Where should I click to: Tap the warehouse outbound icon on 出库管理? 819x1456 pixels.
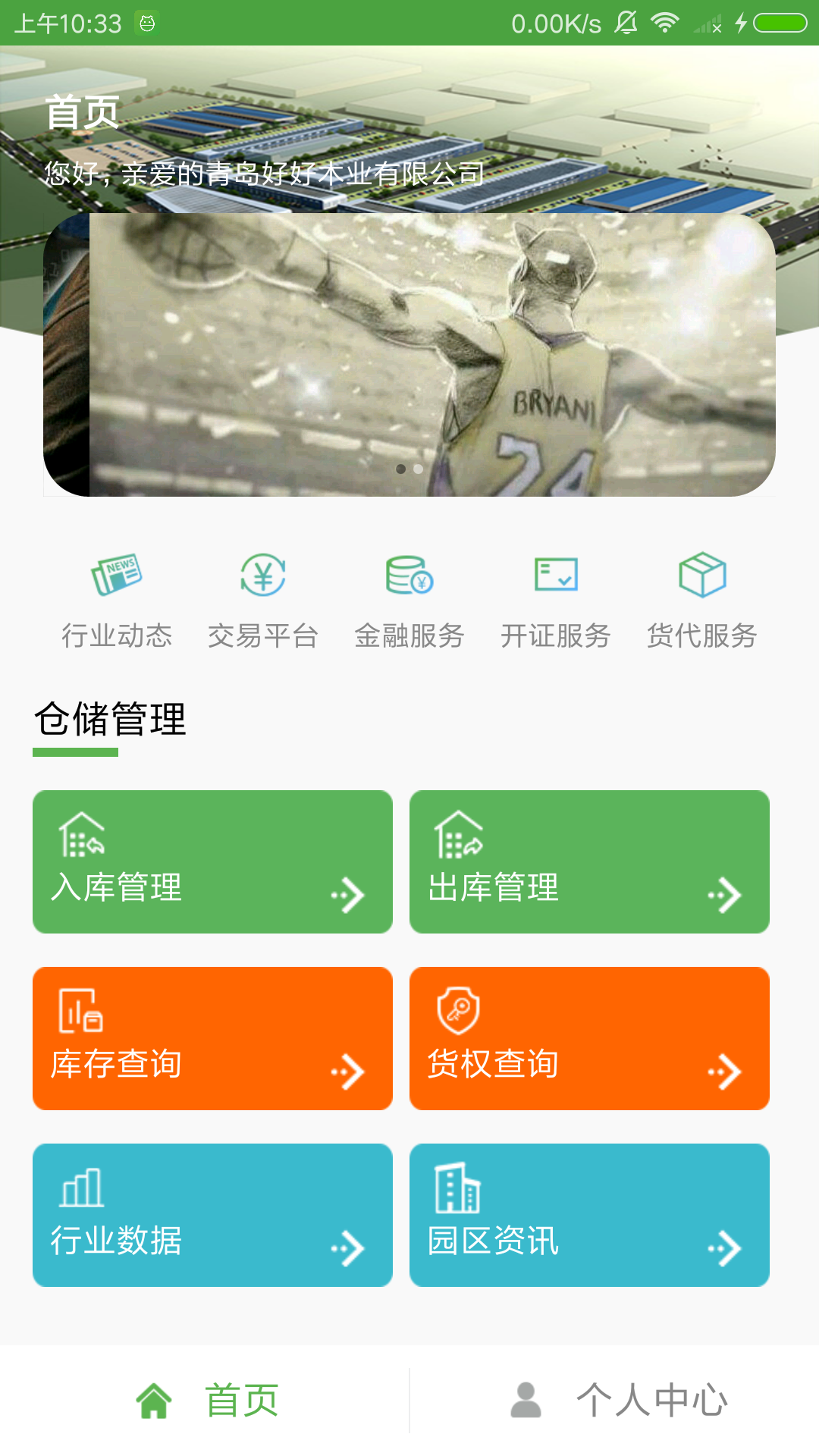(460, 834)
